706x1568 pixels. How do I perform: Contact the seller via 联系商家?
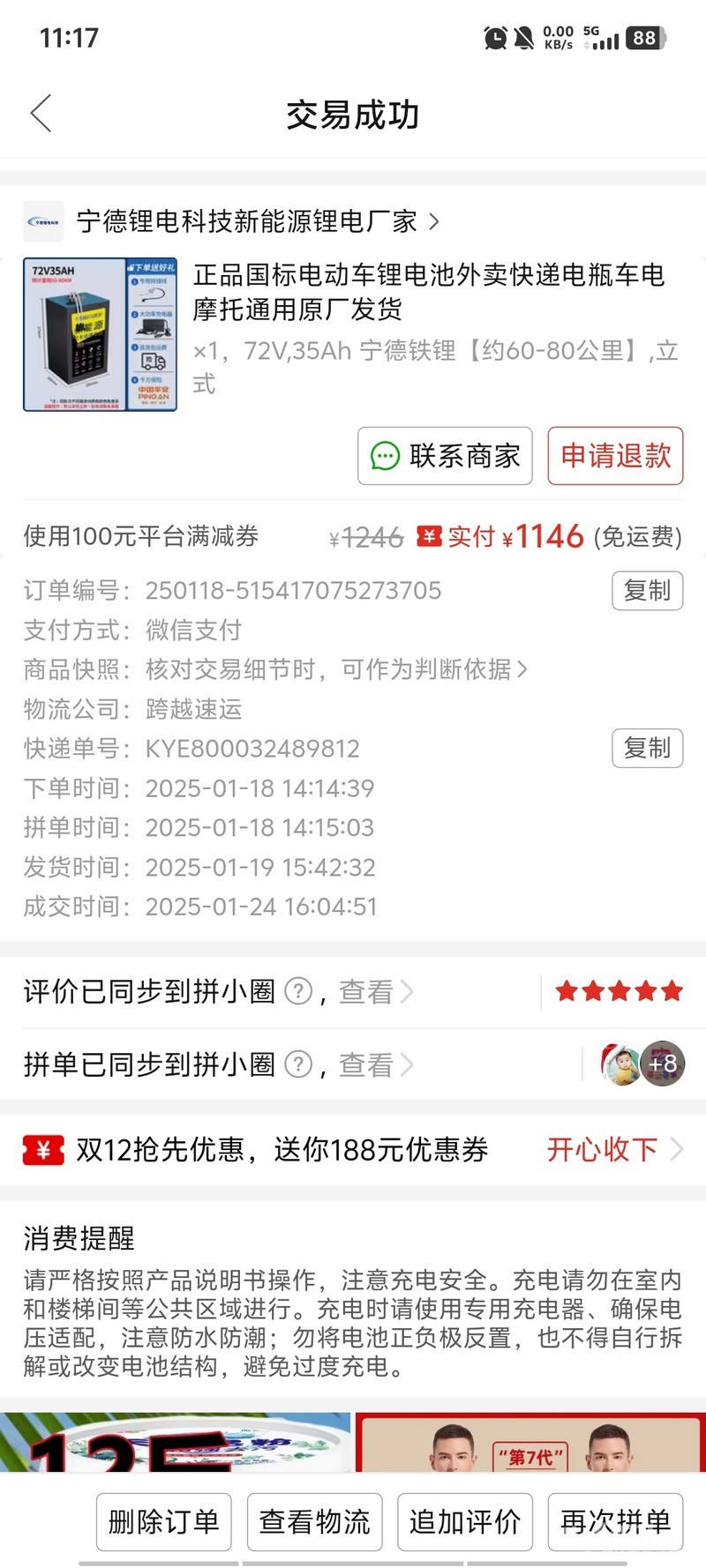point(445,456)
